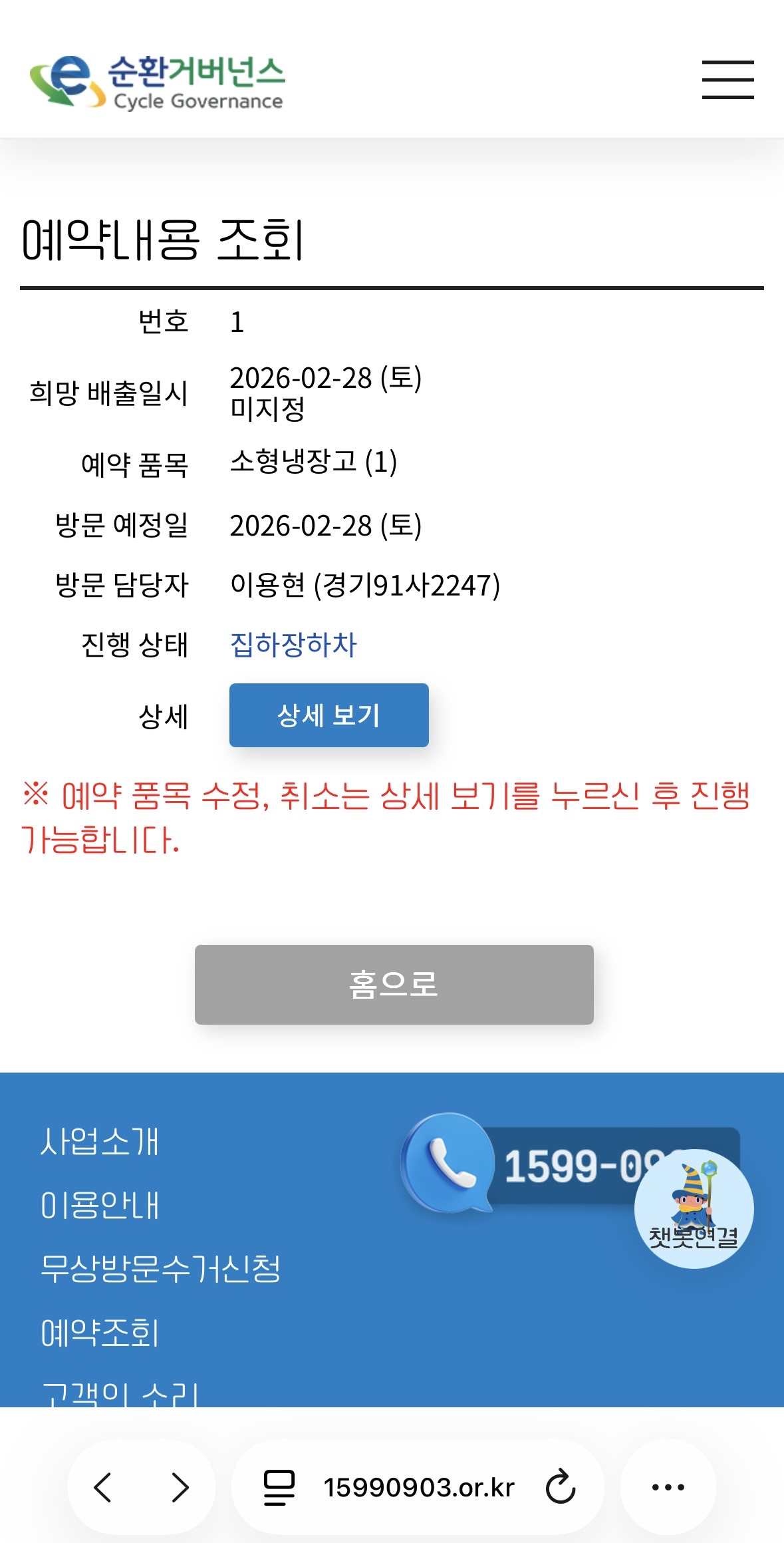Viewport: 784px width, 1543px height.
Task: Tap the 15990903.or.kr address bar
Action: [418, 1487]
